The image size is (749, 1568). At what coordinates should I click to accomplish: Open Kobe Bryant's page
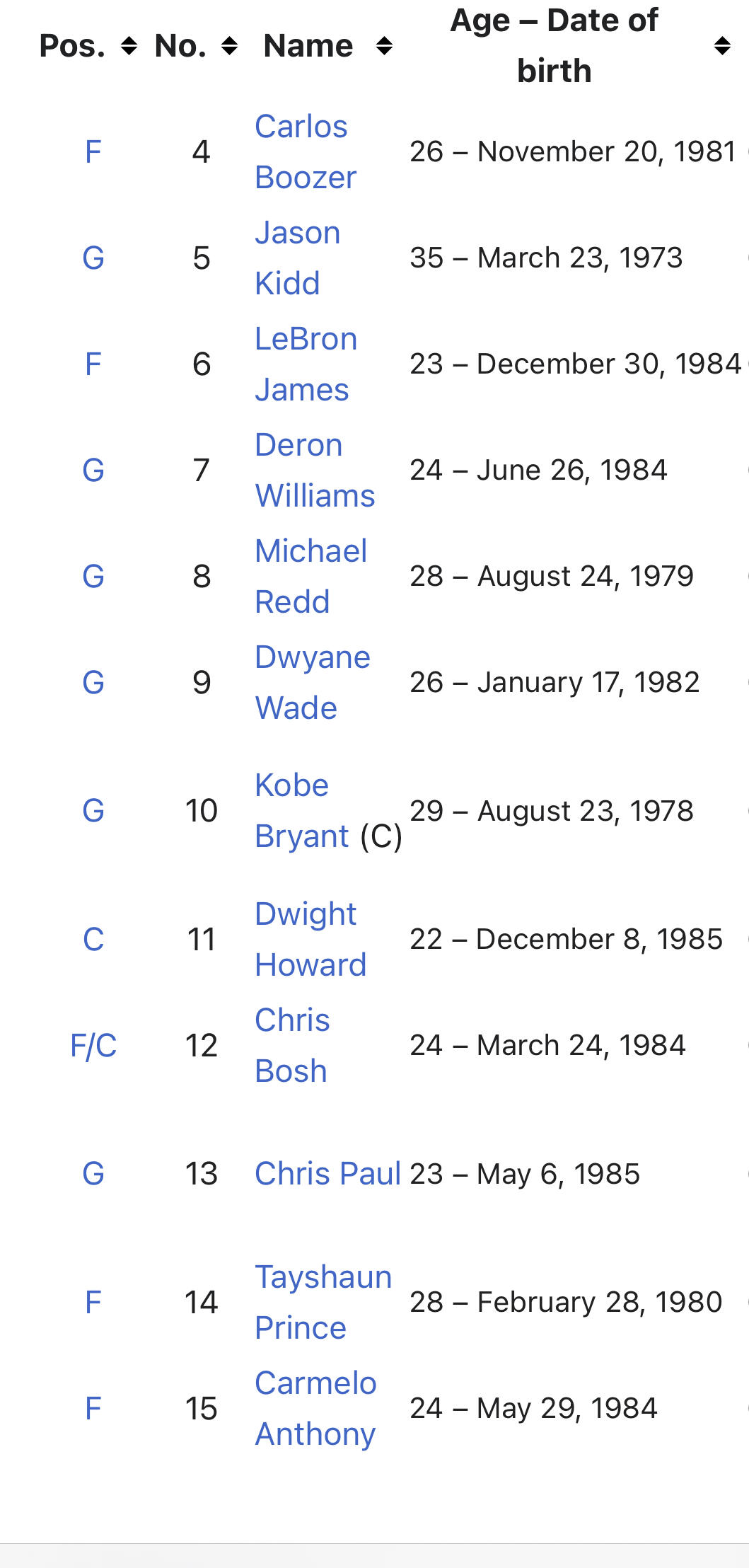302,811
